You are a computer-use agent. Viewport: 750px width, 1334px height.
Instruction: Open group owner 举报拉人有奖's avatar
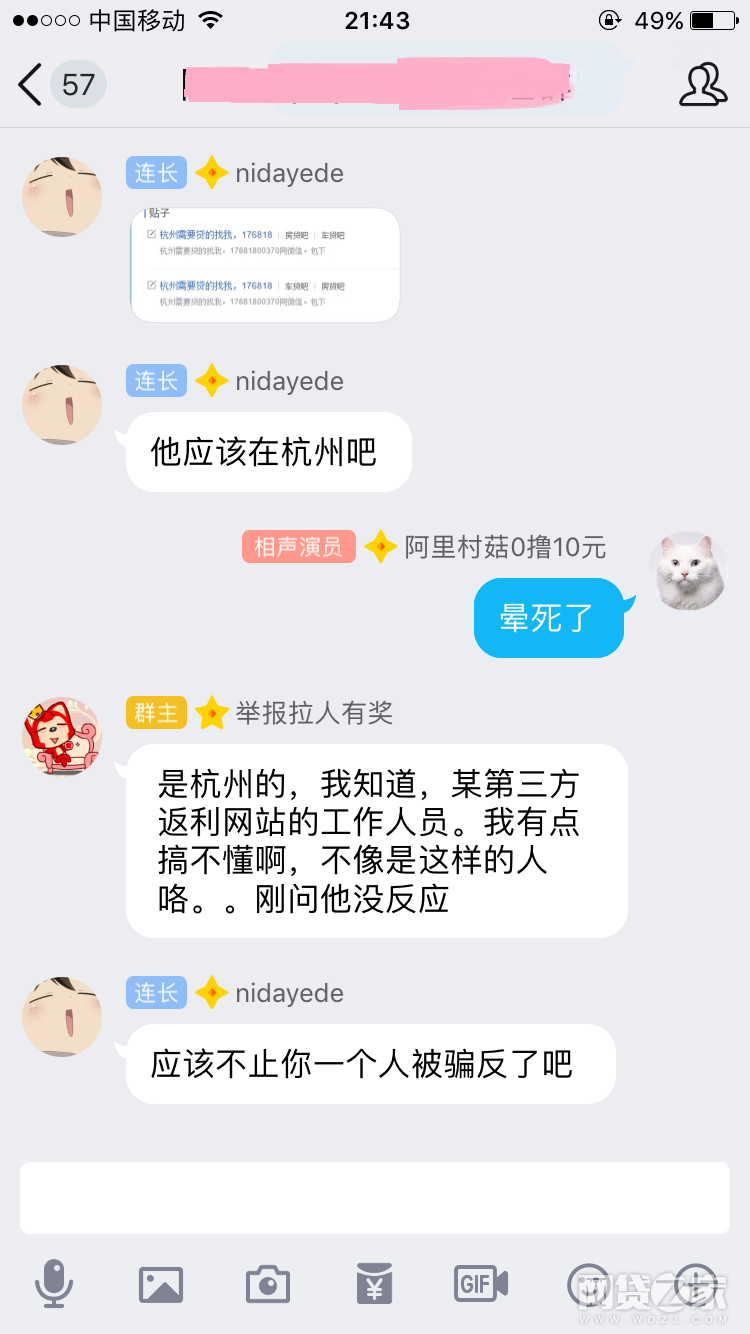tap(62, 737)
